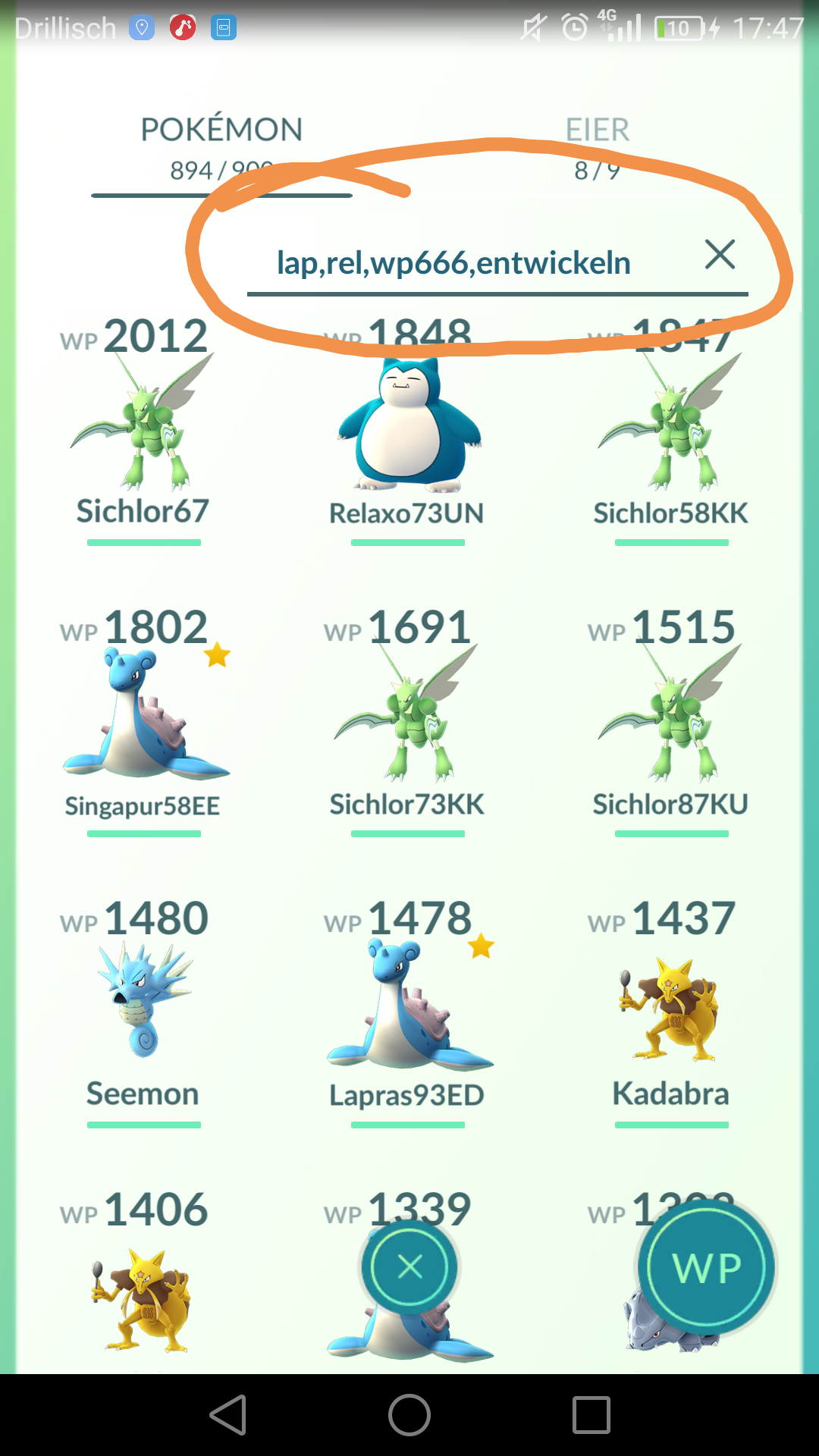Switch to the Eier tab
Viewport: 819px width, 1456px height.
(598, 149)
